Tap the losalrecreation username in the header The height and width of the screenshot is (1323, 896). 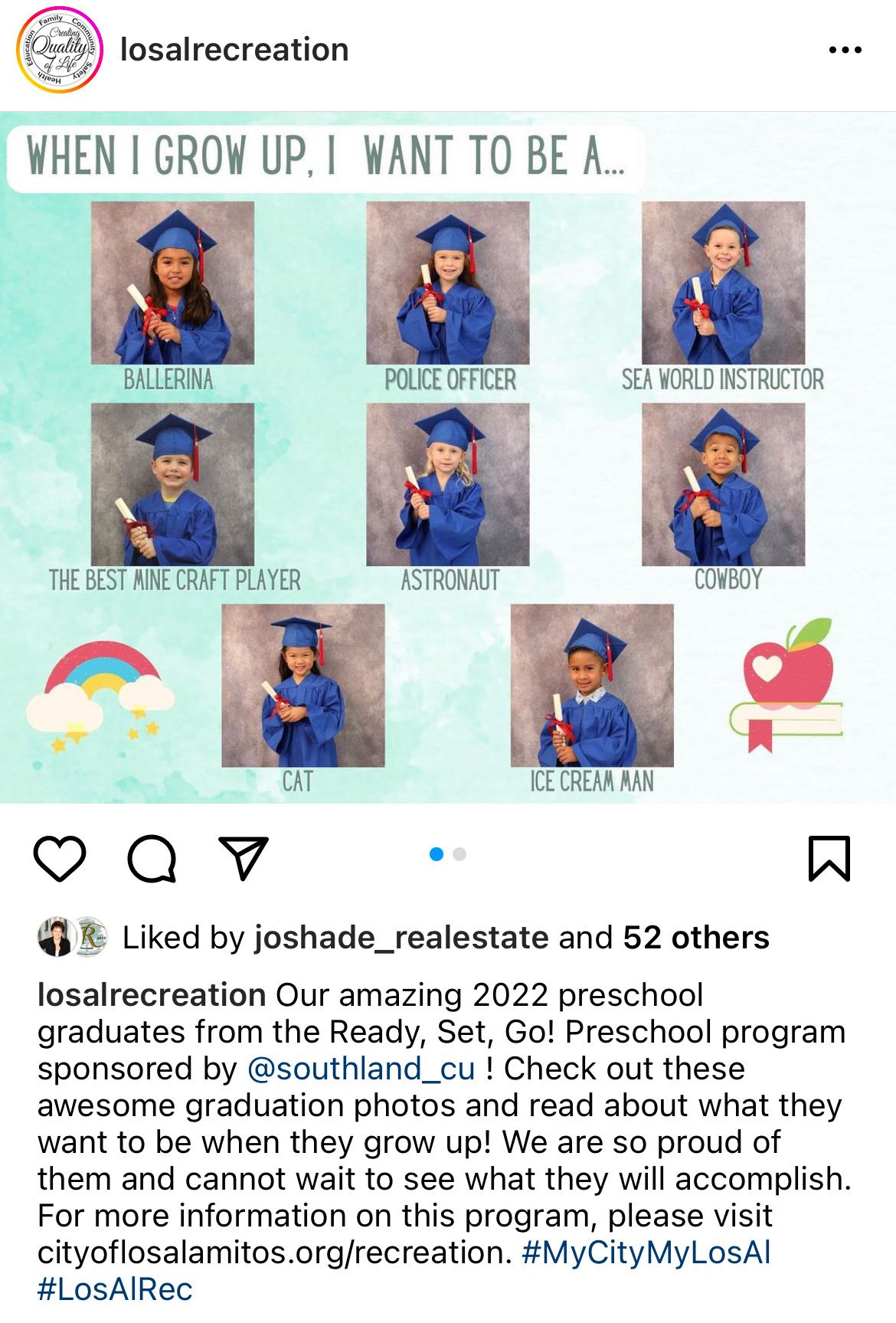coord(234,51)
